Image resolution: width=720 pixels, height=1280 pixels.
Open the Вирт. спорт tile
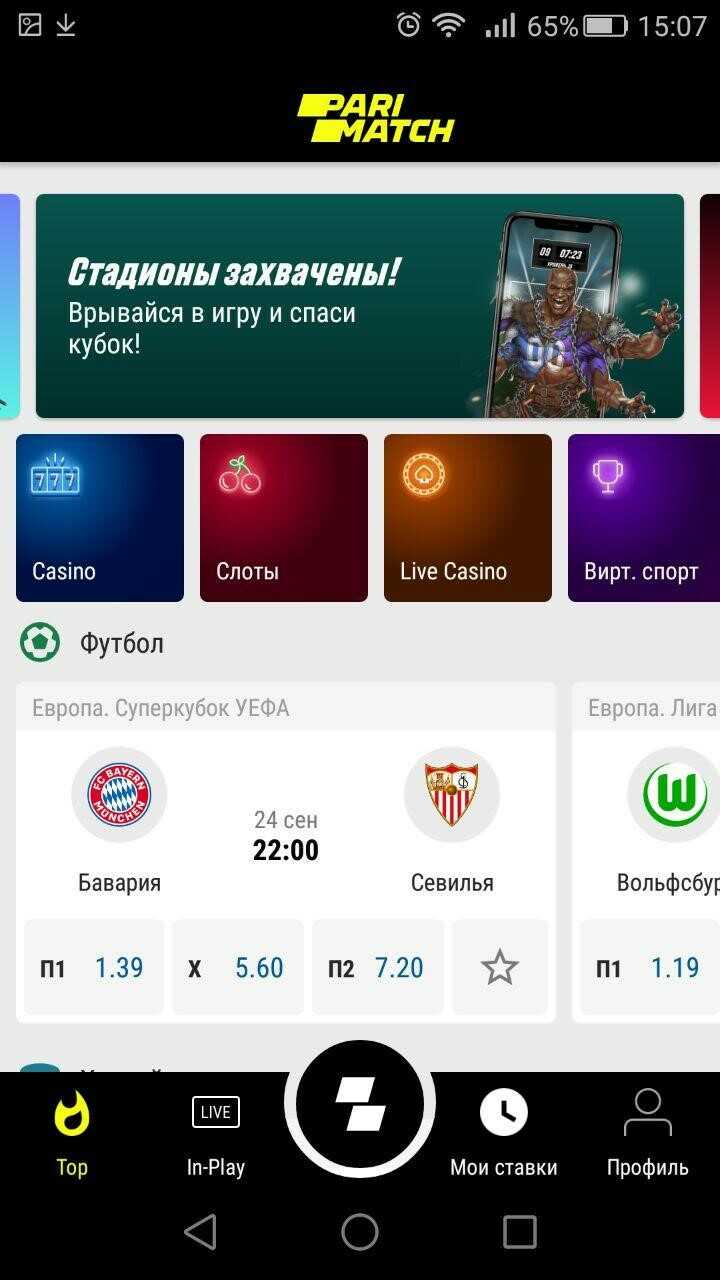(x=642, y=518)
